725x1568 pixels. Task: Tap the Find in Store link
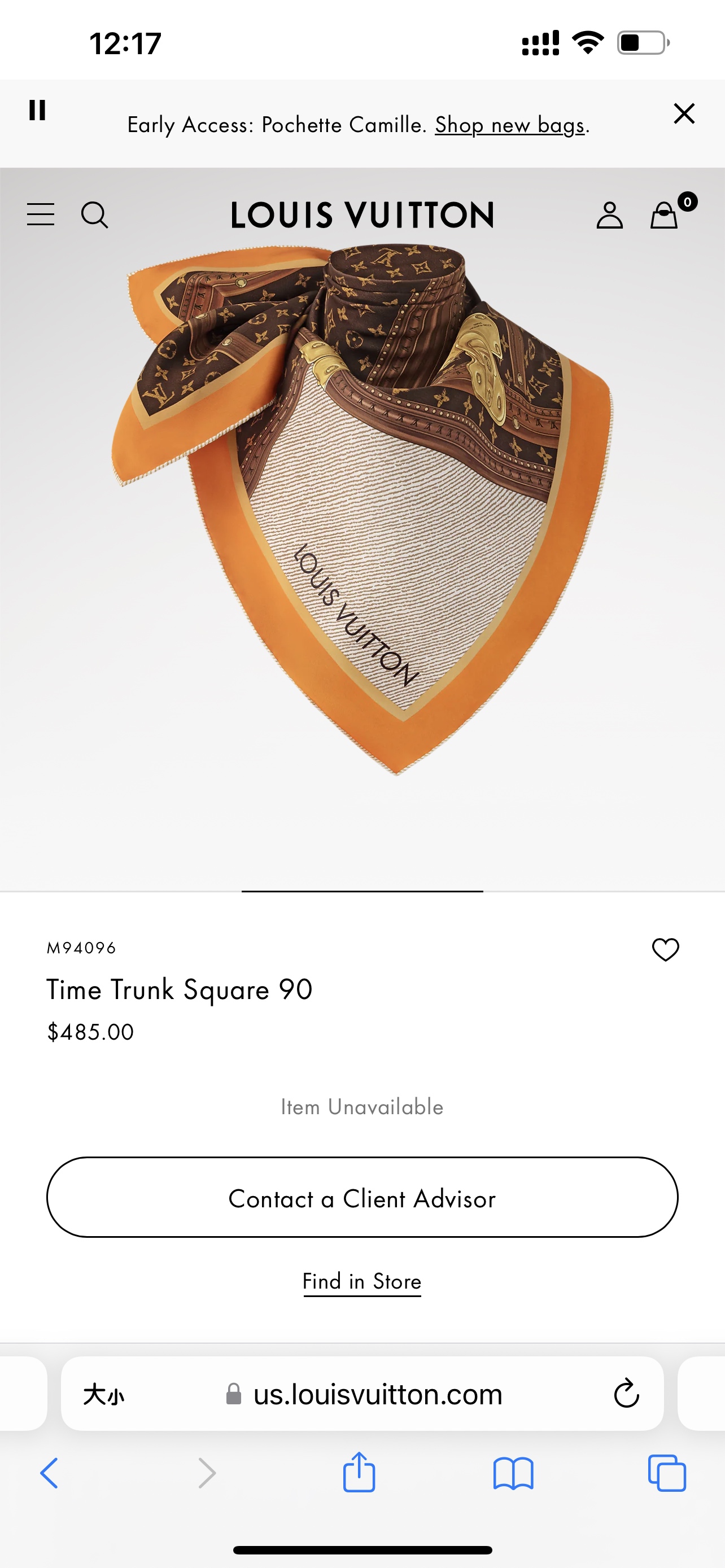(362, 1281)
